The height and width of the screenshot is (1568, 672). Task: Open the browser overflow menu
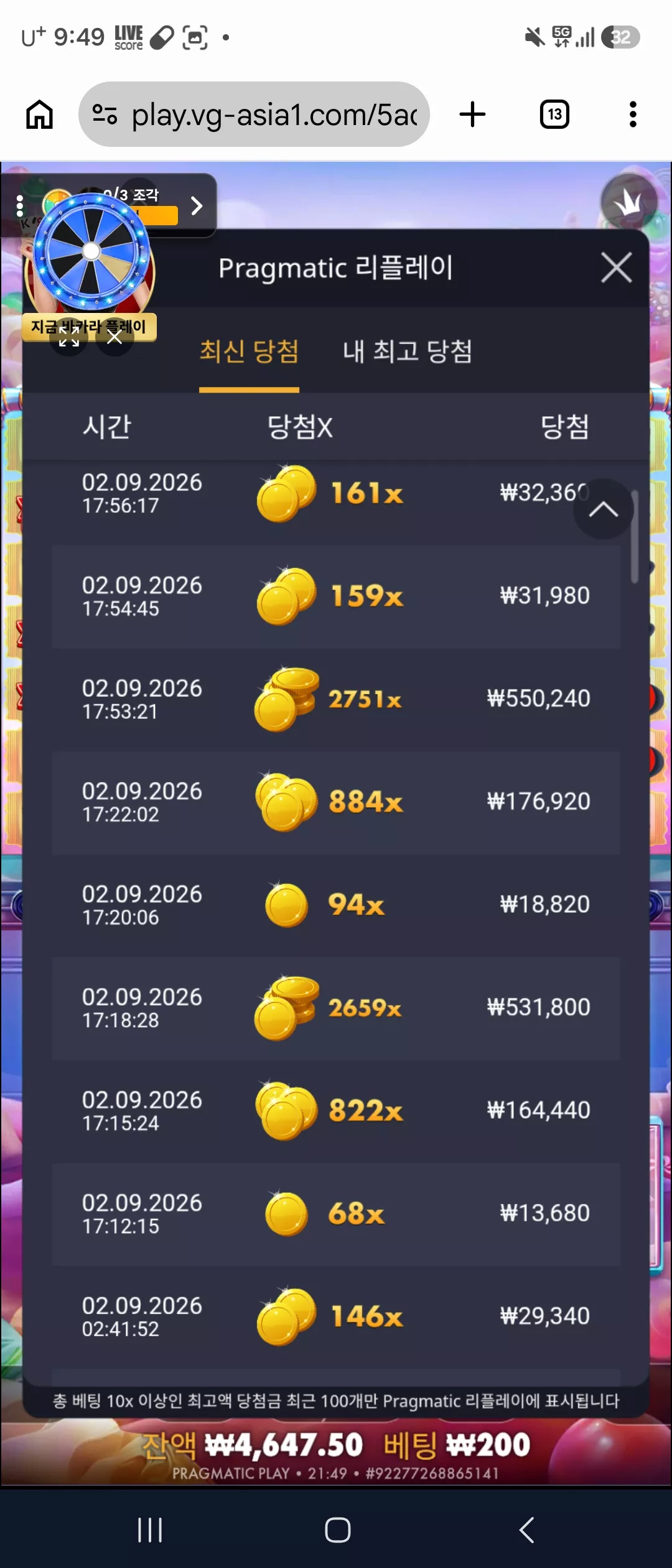pyautogui.click(x=633, y=114)
